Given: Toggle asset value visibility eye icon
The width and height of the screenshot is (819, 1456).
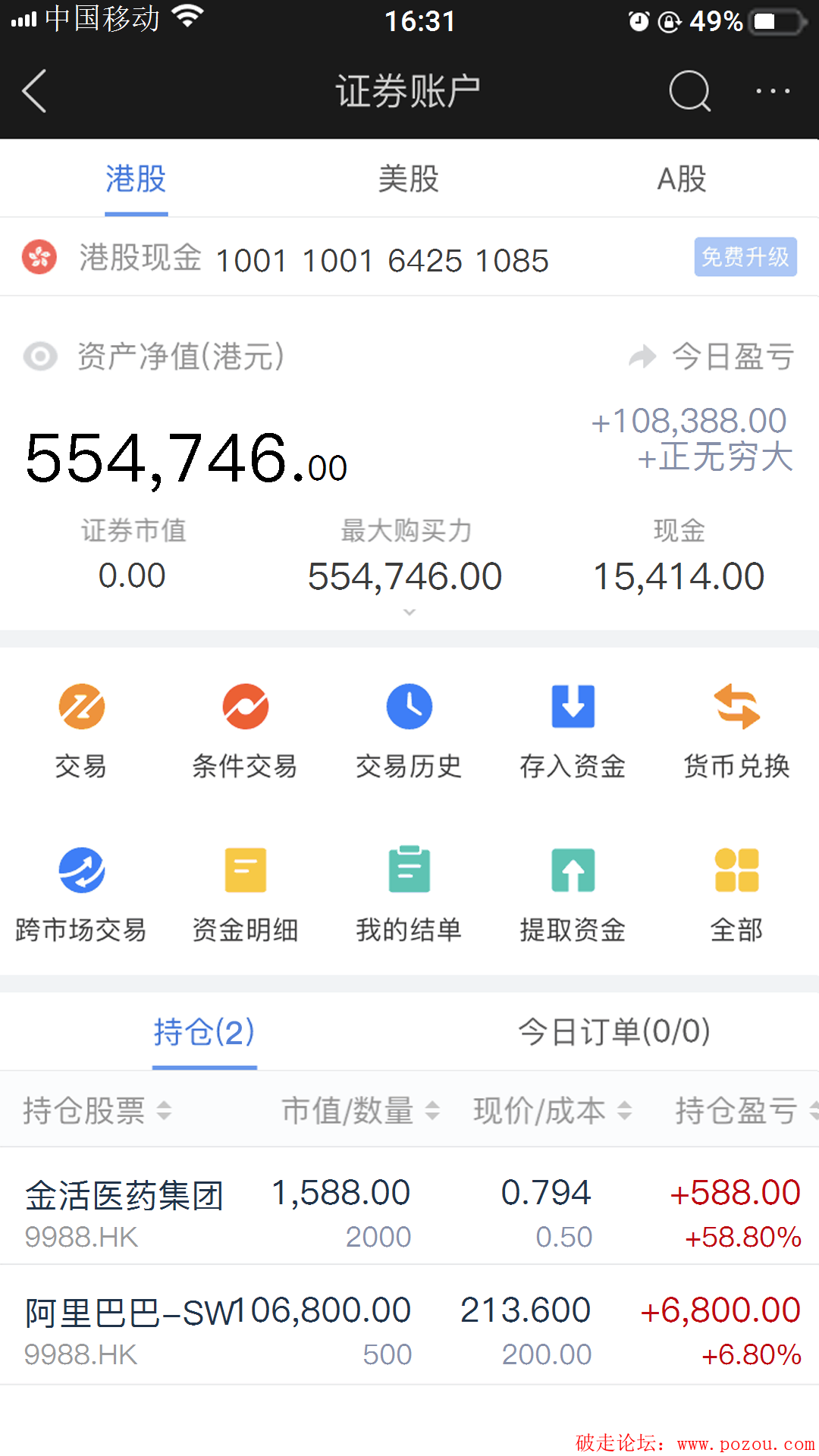Looking at the screenshot, I should point(40,356).
